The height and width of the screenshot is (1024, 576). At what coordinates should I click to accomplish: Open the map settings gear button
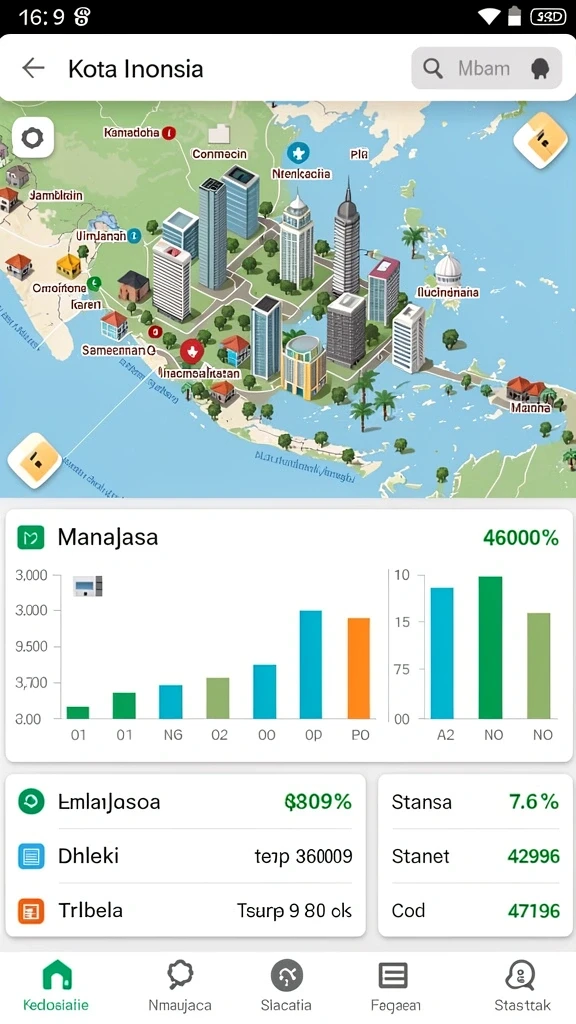(x=32, y=138)
